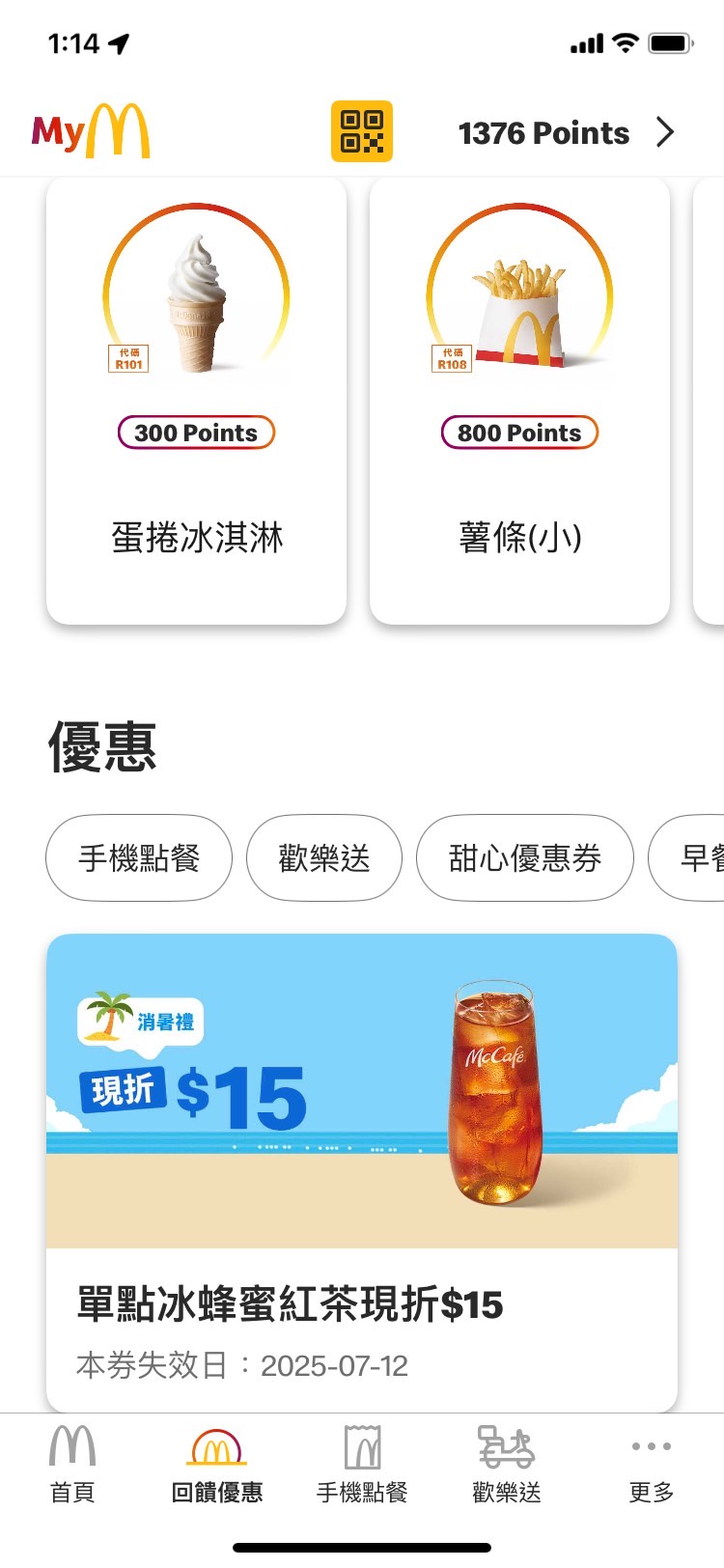Switch to the 回饋優惠 tab
Screen dimensions: 724x1568
coord(217,1464)
